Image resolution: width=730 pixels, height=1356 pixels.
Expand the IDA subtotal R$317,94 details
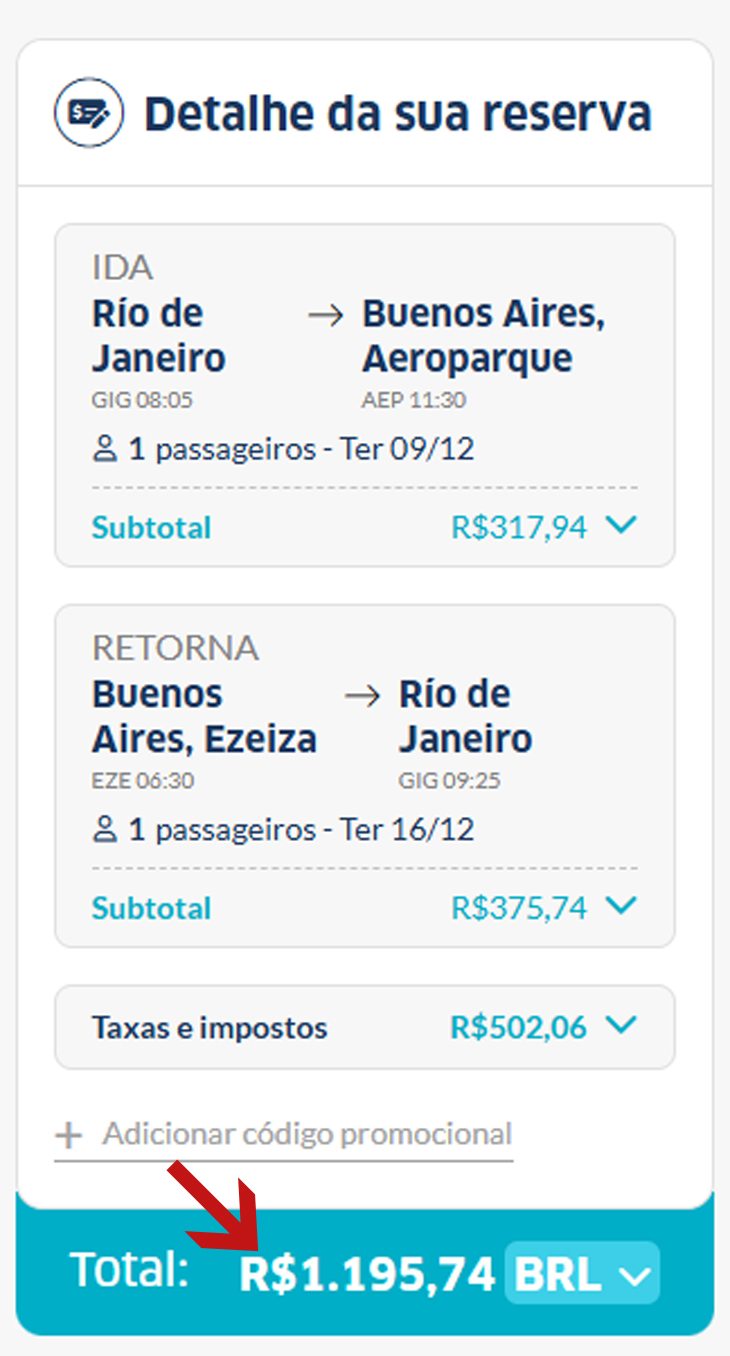[x=621, y=525]
